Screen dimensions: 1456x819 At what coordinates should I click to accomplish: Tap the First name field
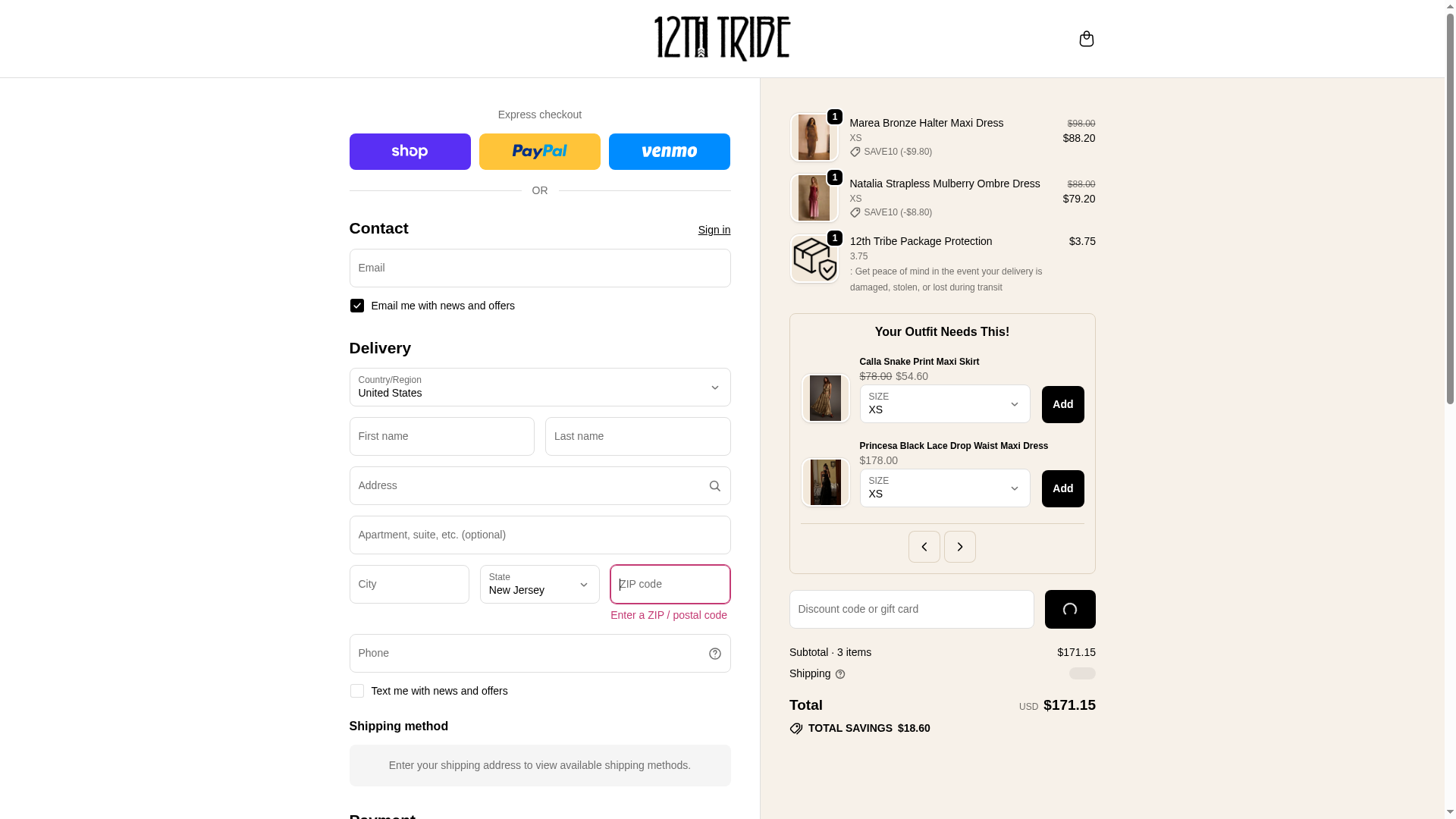(441, 437)
